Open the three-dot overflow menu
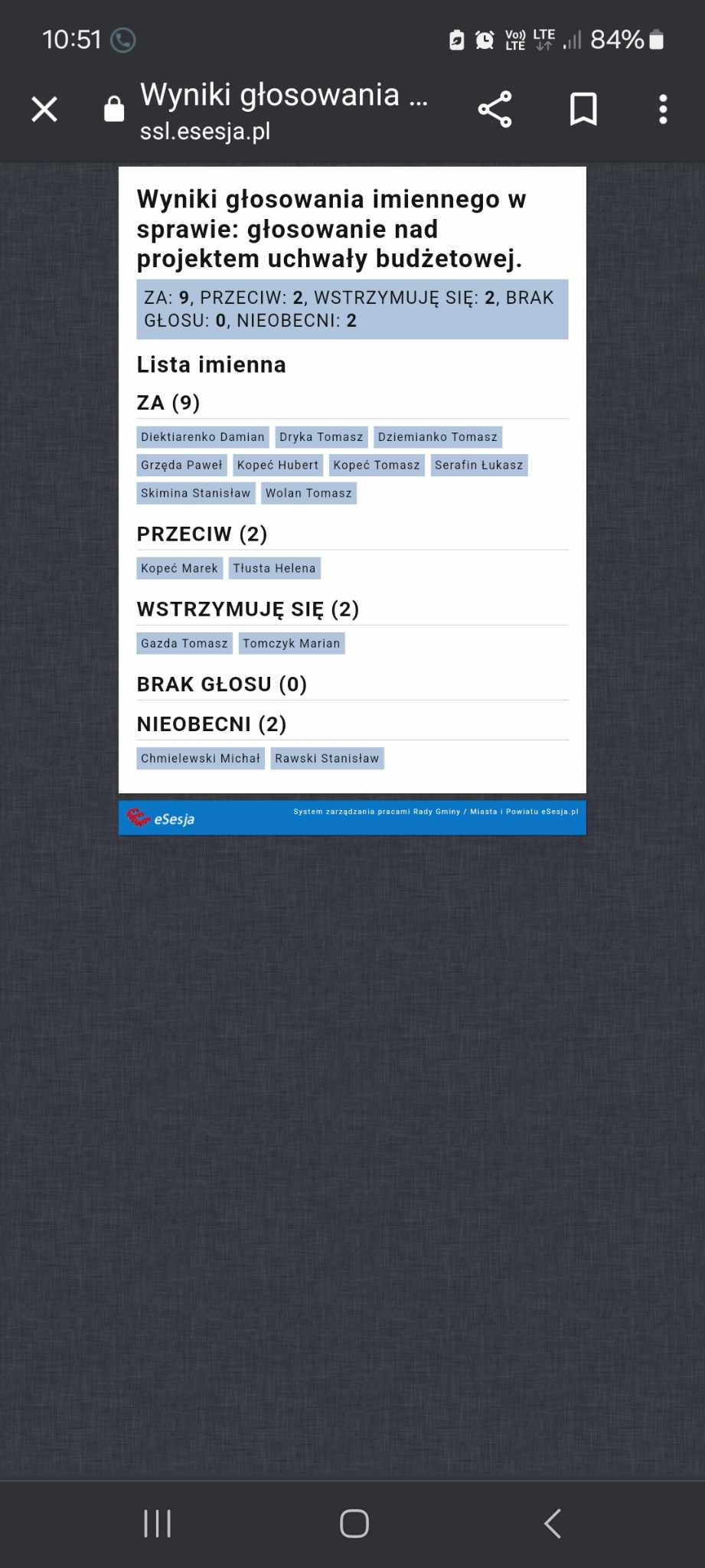 663,109
